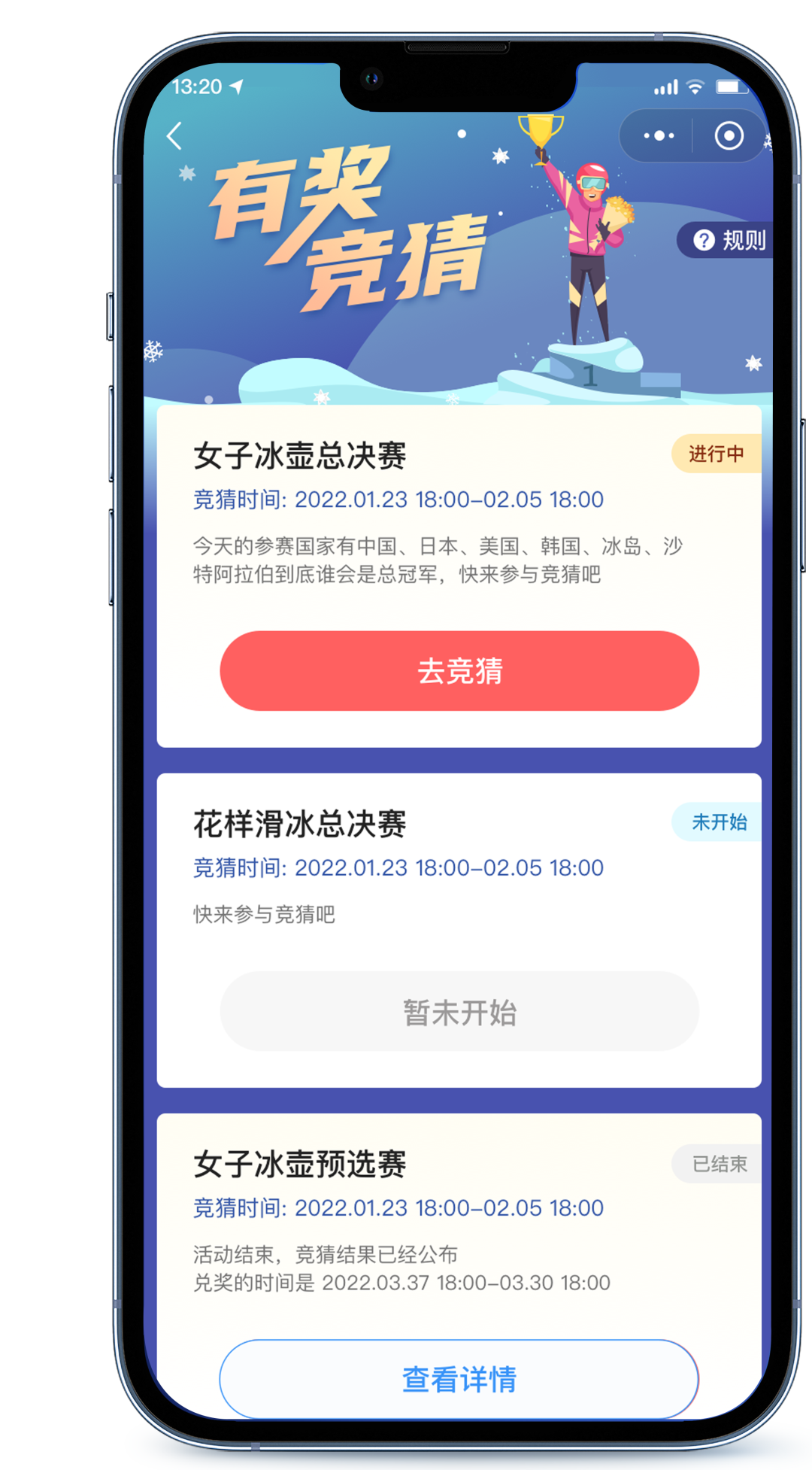Viewport: 812px width, 1470px height.
Task: Go back with the top-left arrow
Action: click(174, 136)
